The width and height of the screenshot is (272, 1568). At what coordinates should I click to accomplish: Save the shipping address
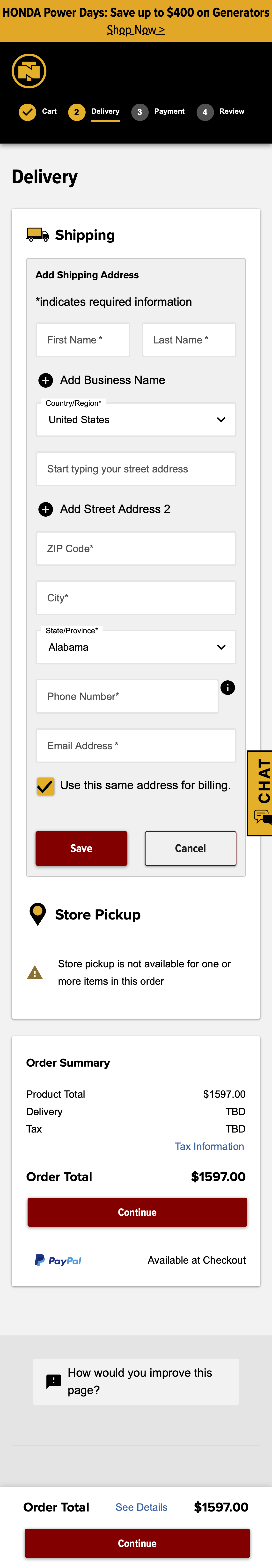(x=81, y=848)
